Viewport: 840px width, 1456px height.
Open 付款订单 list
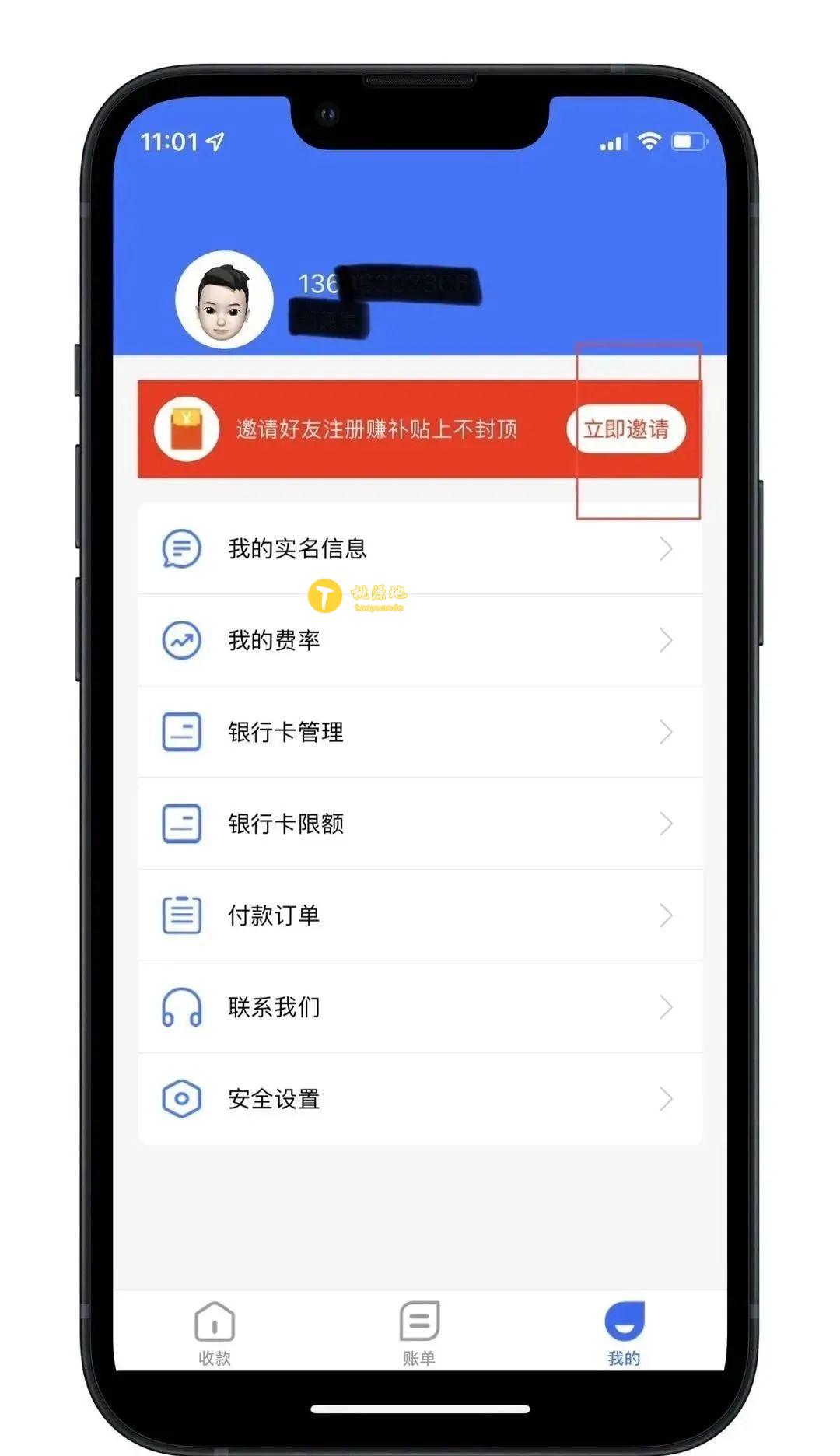[420, 915]
